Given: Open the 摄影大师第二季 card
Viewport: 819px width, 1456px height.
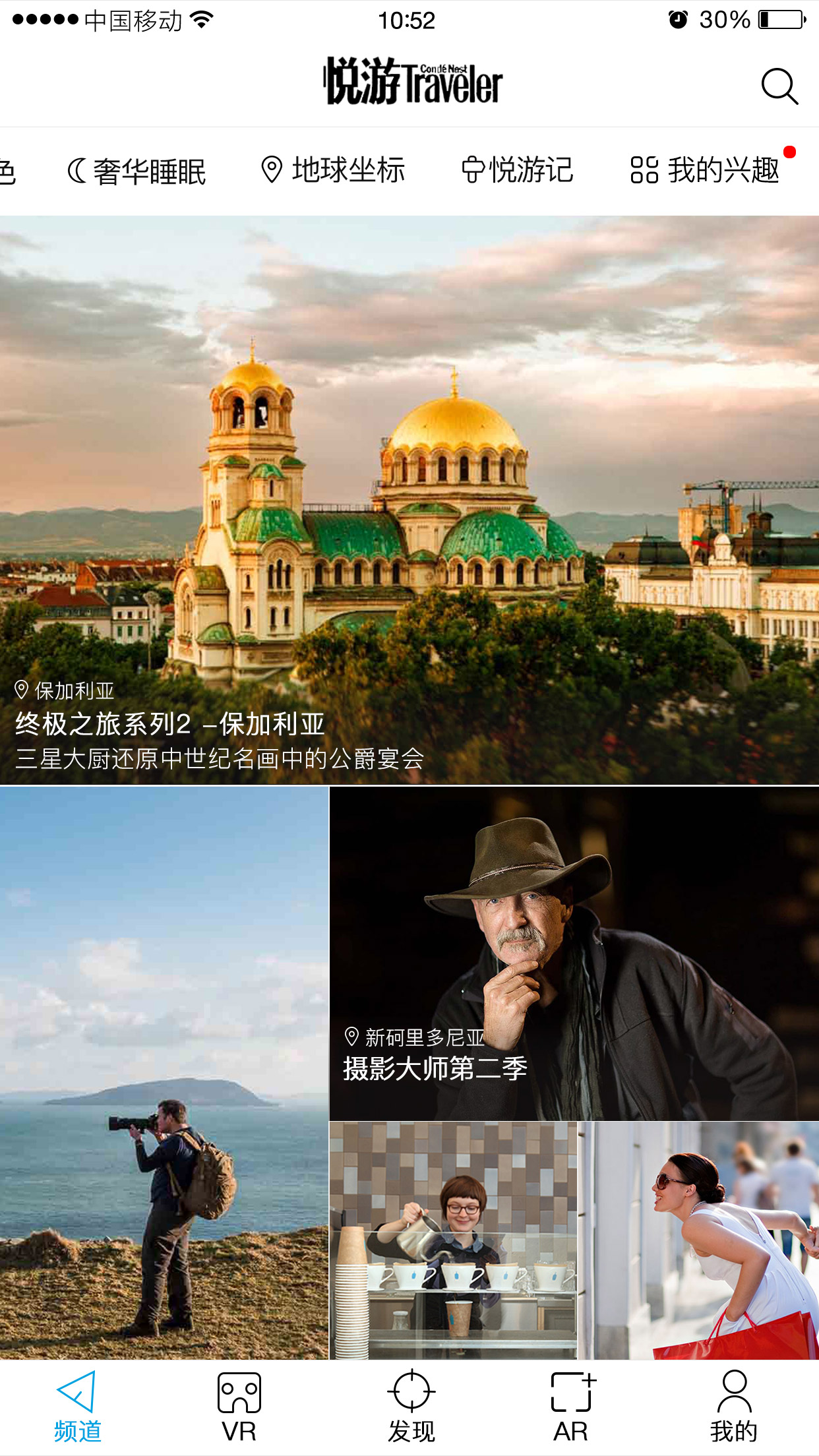Looking at the screenshot, I should coord(574,954).
